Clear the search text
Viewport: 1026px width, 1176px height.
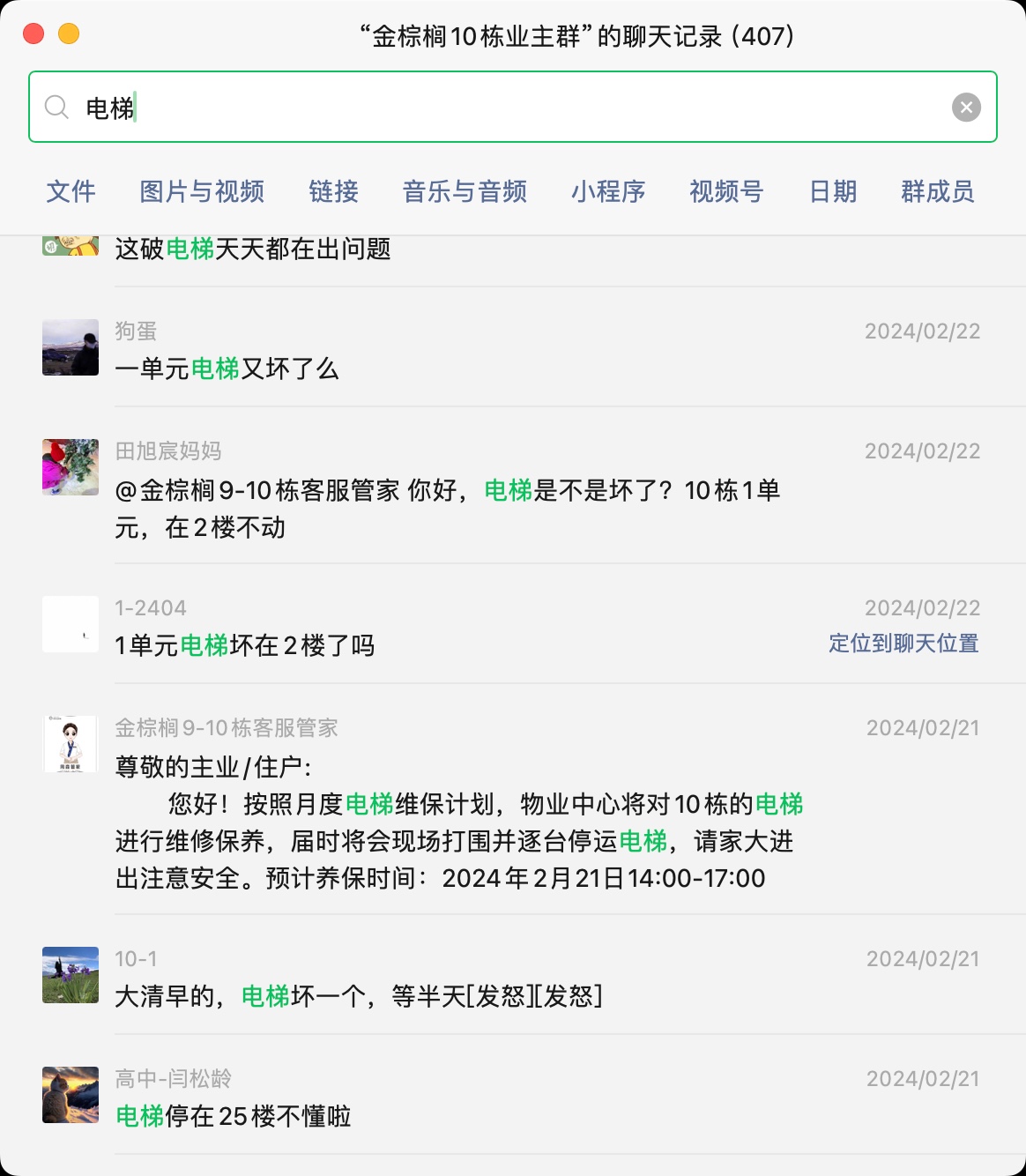pyautogui.click(x=966, y=108)
